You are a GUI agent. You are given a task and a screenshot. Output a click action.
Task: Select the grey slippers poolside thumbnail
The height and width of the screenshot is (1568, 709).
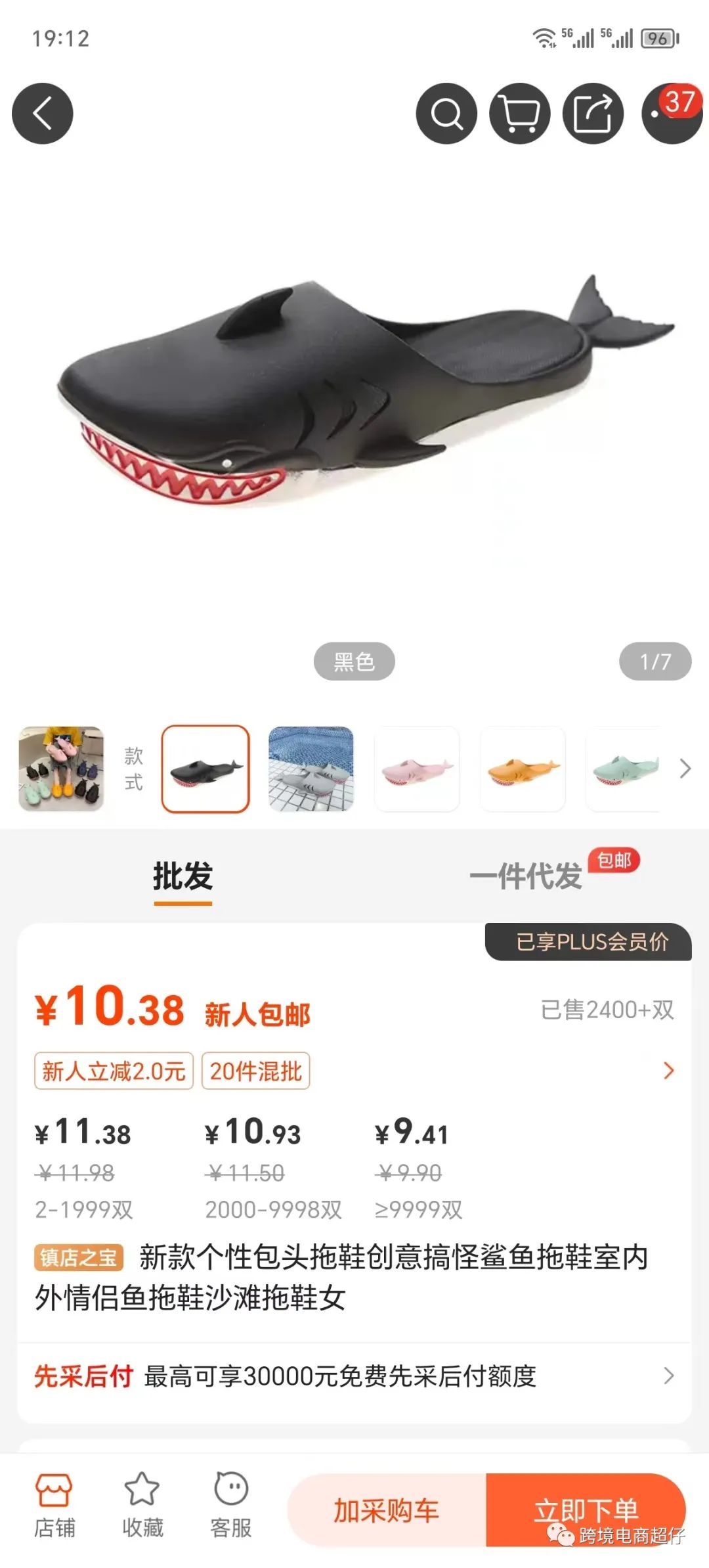(311, 769)
